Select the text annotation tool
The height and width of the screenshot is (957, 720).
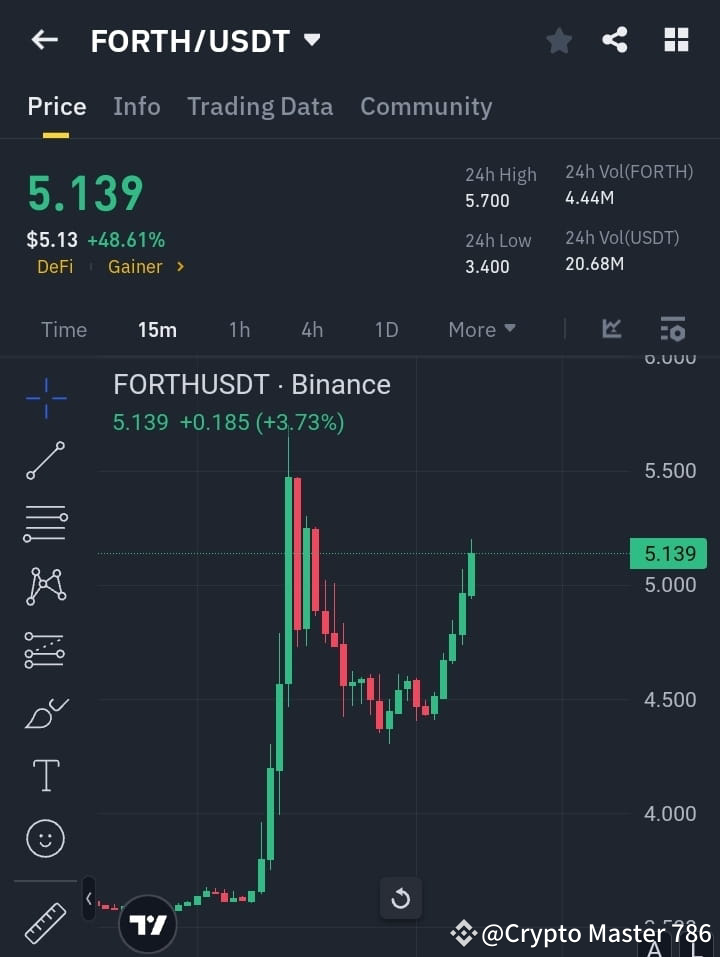(44, 774)
